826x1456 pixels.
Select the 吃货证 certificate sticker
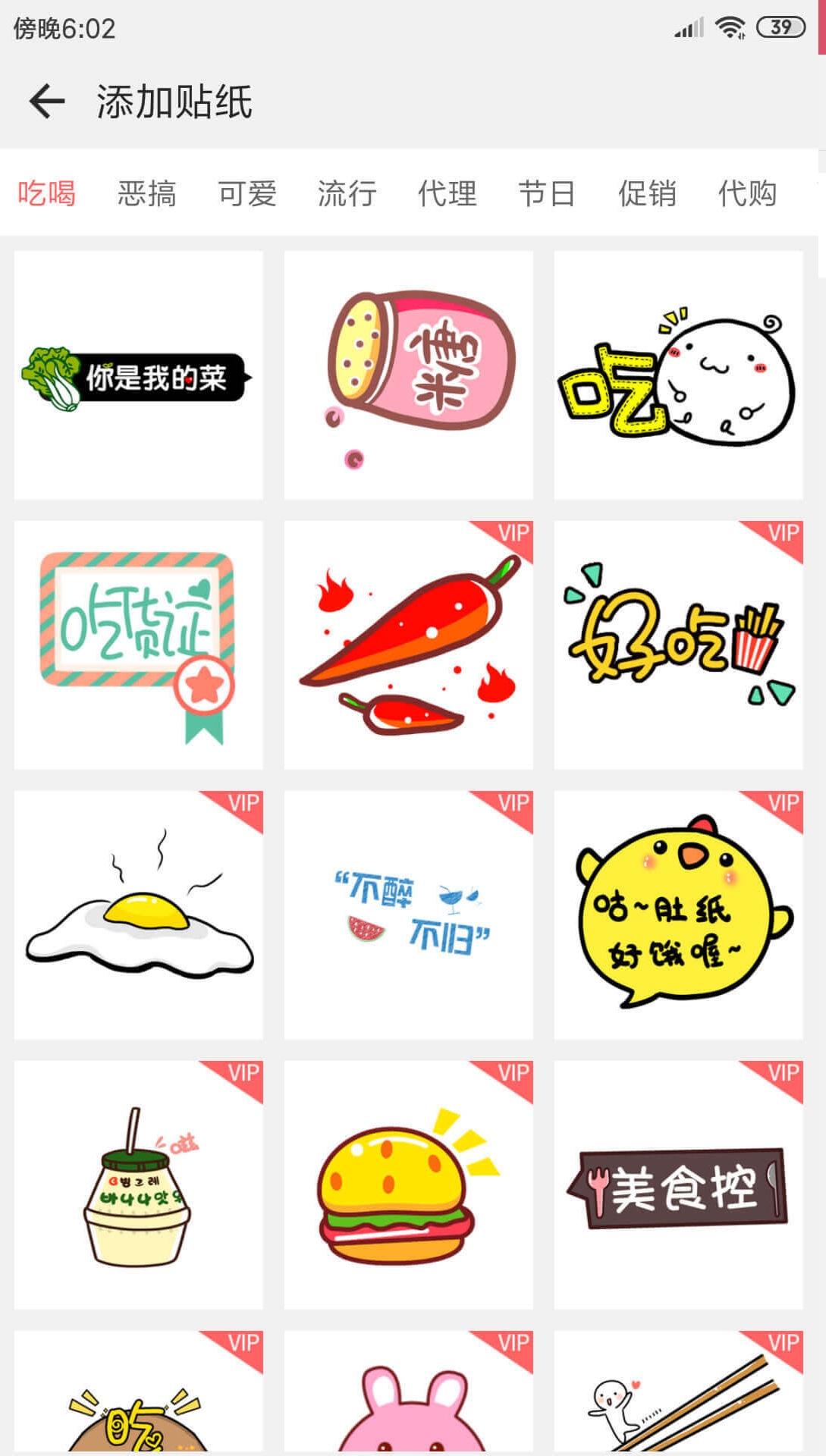(x=139, y=645)
